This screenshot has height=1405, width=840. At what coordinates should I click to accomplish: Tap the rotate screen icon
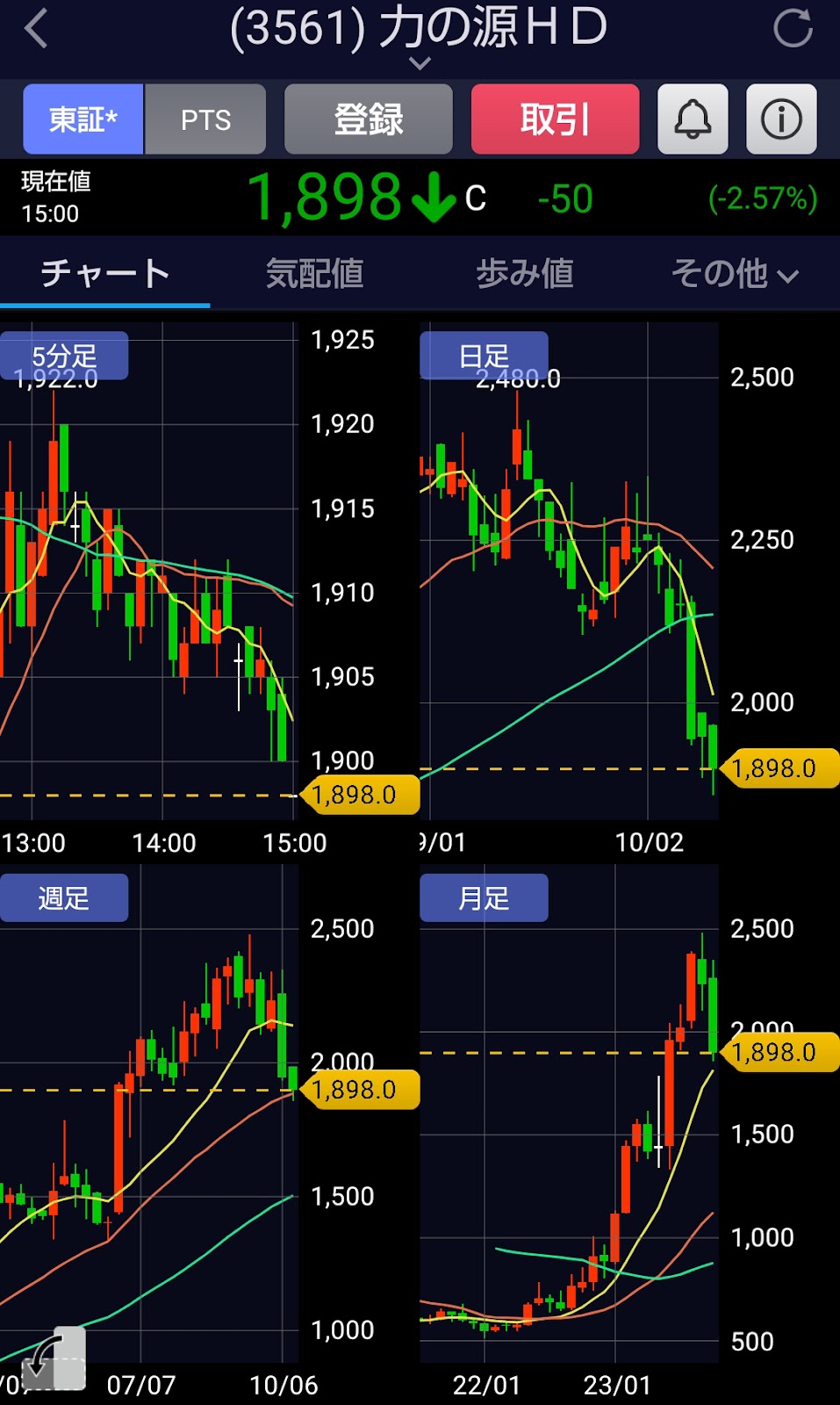[53, 1358]
